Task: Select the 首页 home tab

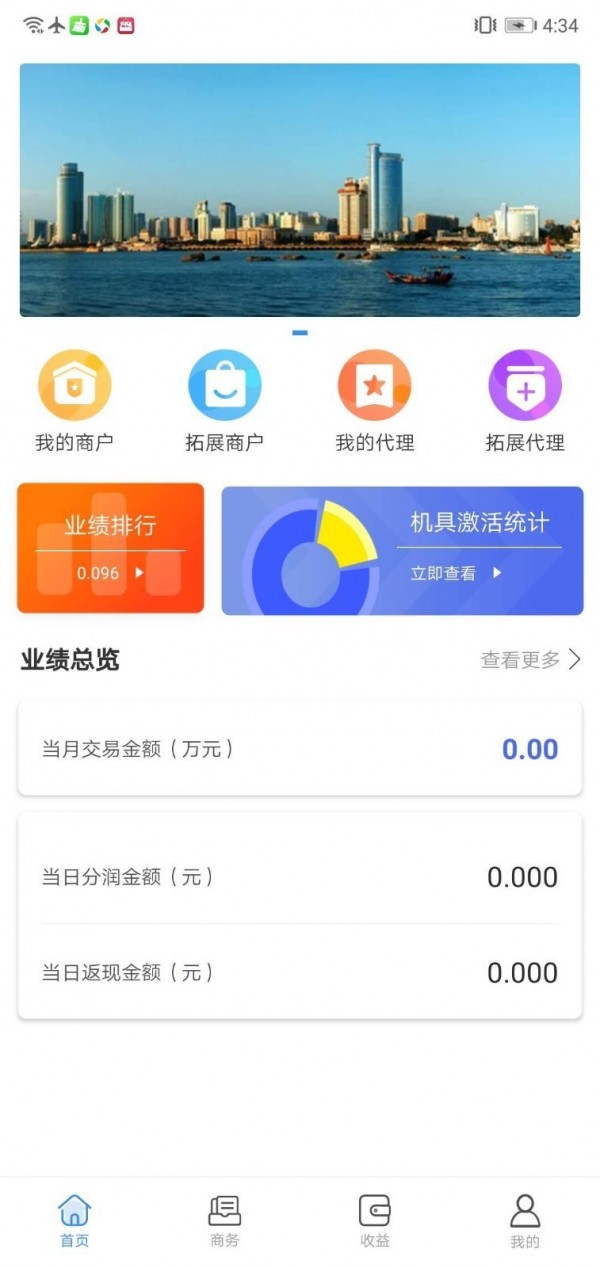Action: click(x=75, y=1221)
